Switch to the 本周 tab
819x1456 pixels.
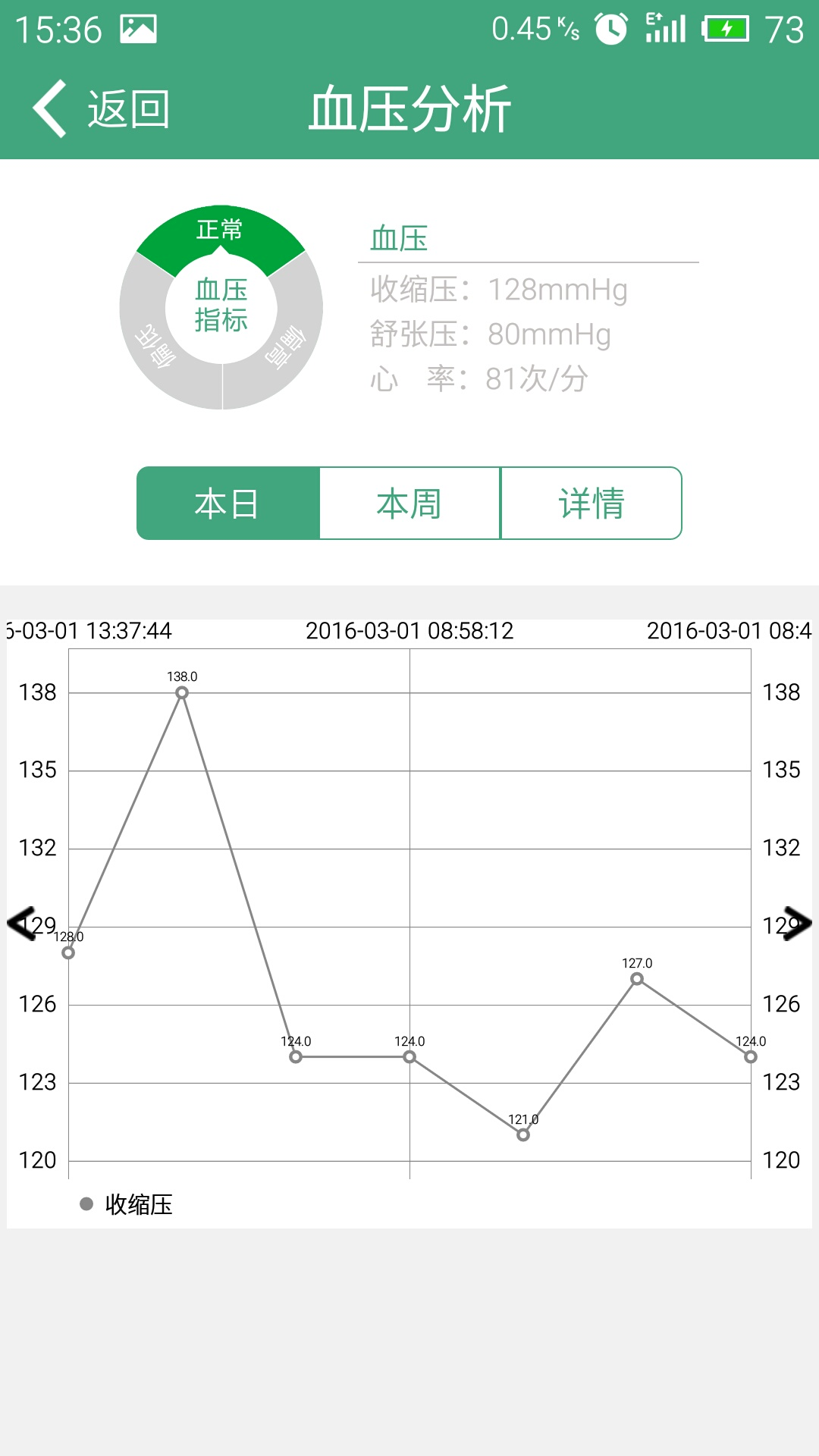(409, 504)
